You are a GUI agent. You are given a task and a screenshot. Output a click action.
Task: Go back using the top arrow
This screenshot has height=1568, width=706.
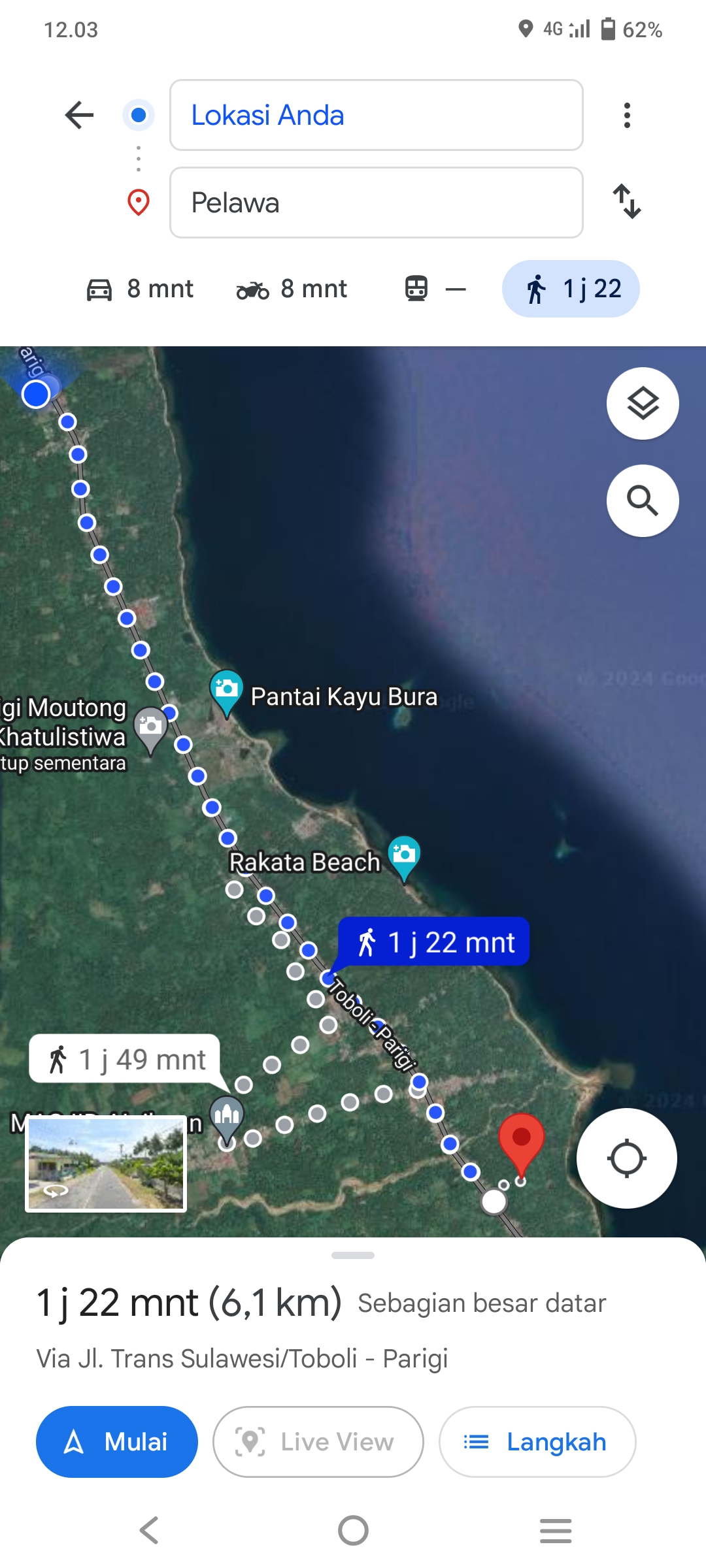tap(80, 115)
